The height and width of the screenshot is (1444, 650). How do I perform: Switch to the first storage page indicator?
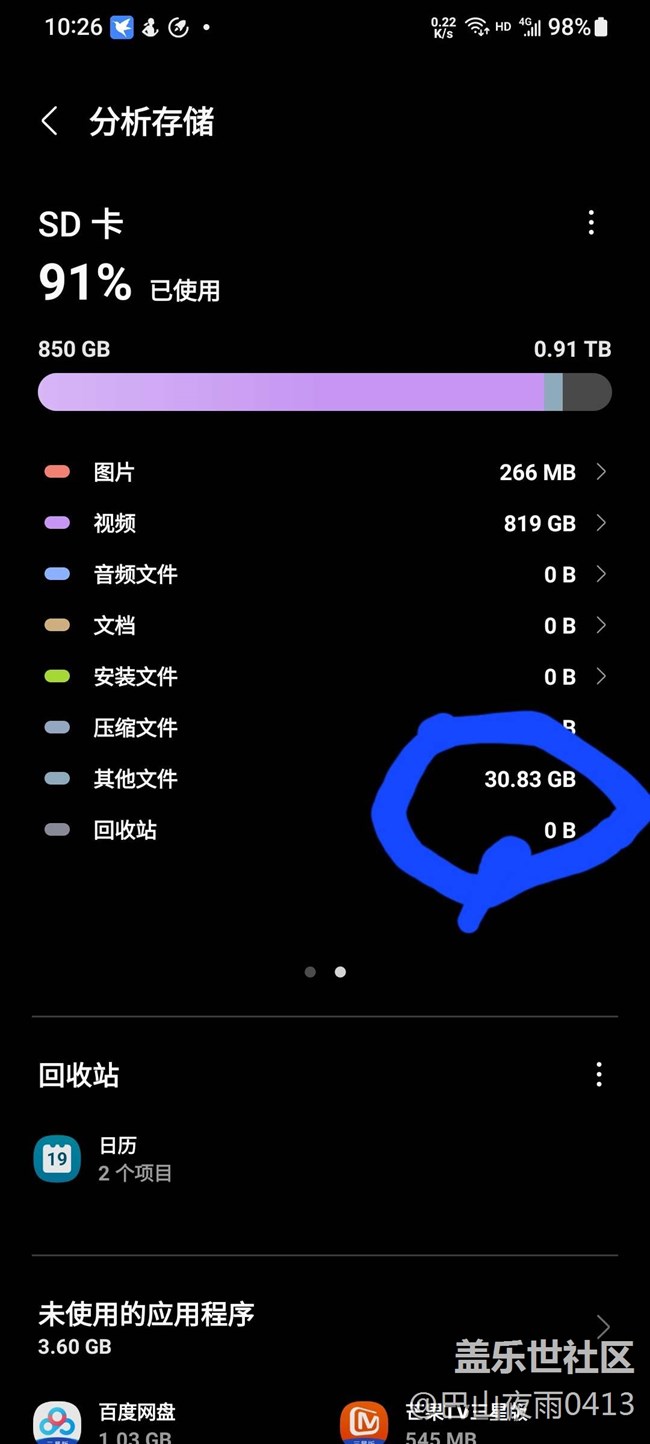[310, 972]
